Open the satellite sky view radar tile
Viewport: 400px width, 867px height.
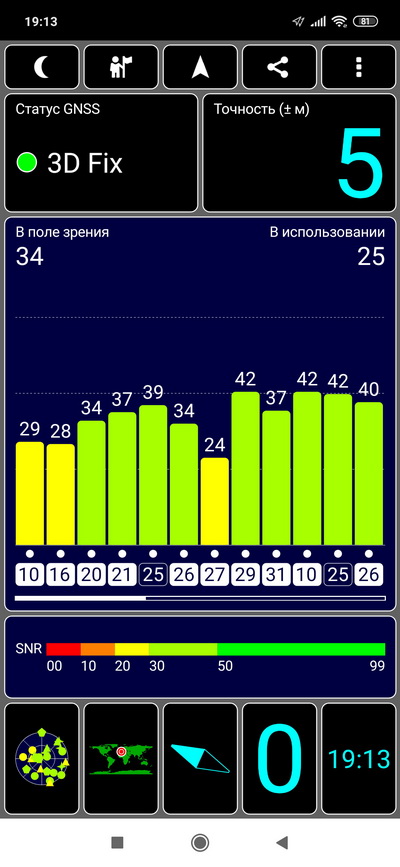[42, 759]
